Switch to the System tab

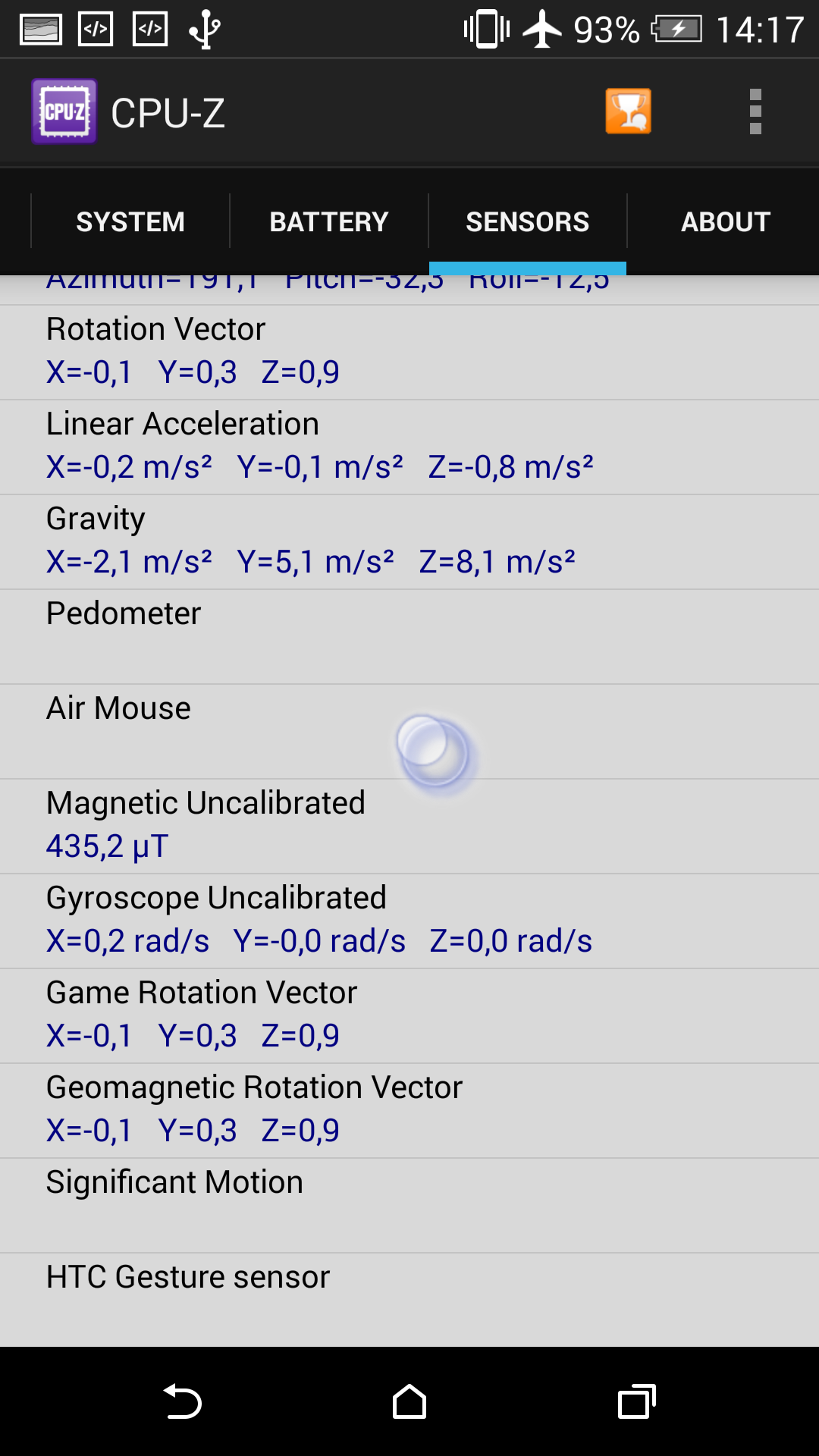click(130, 221)
